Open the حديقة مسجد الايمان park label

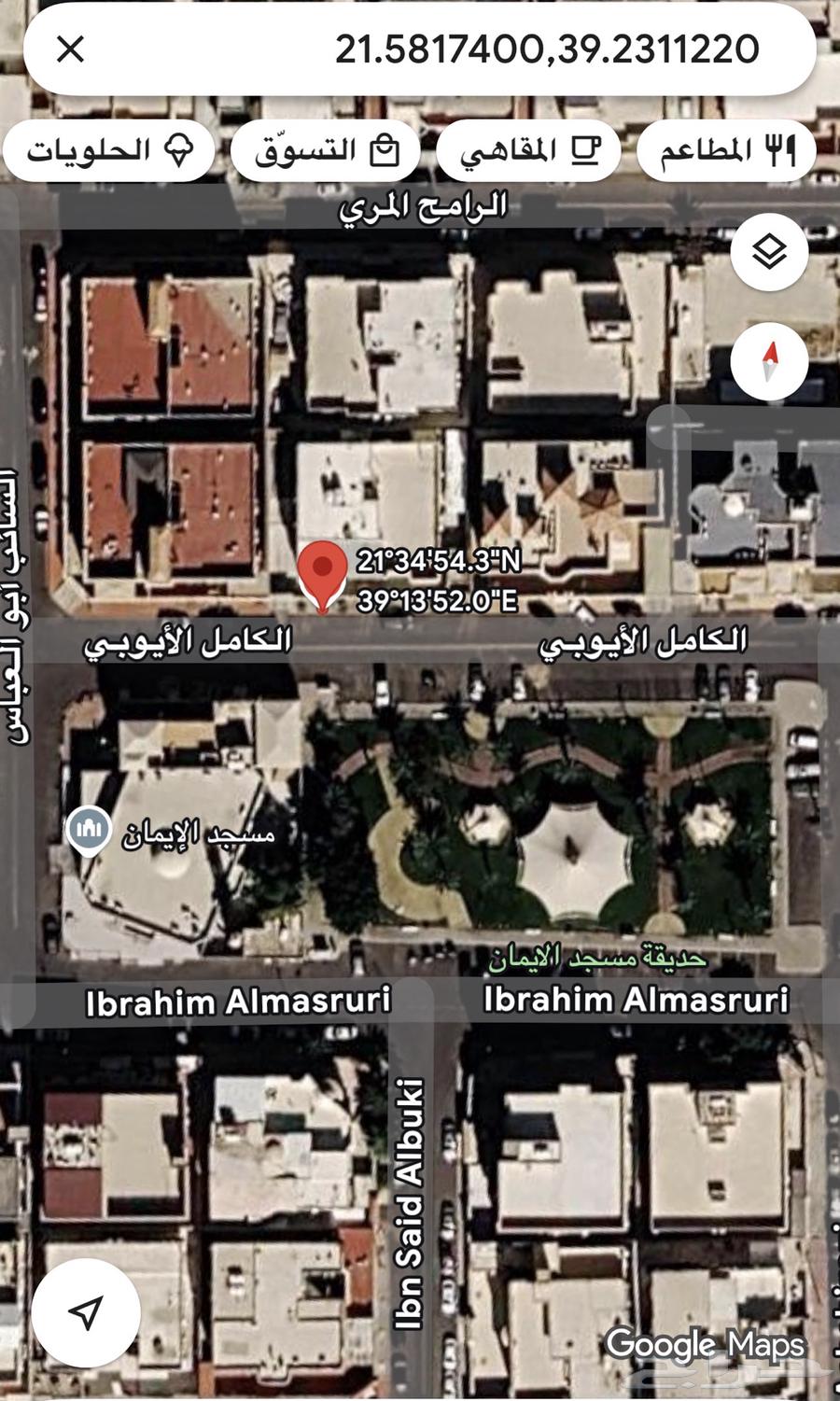point(597,958)
